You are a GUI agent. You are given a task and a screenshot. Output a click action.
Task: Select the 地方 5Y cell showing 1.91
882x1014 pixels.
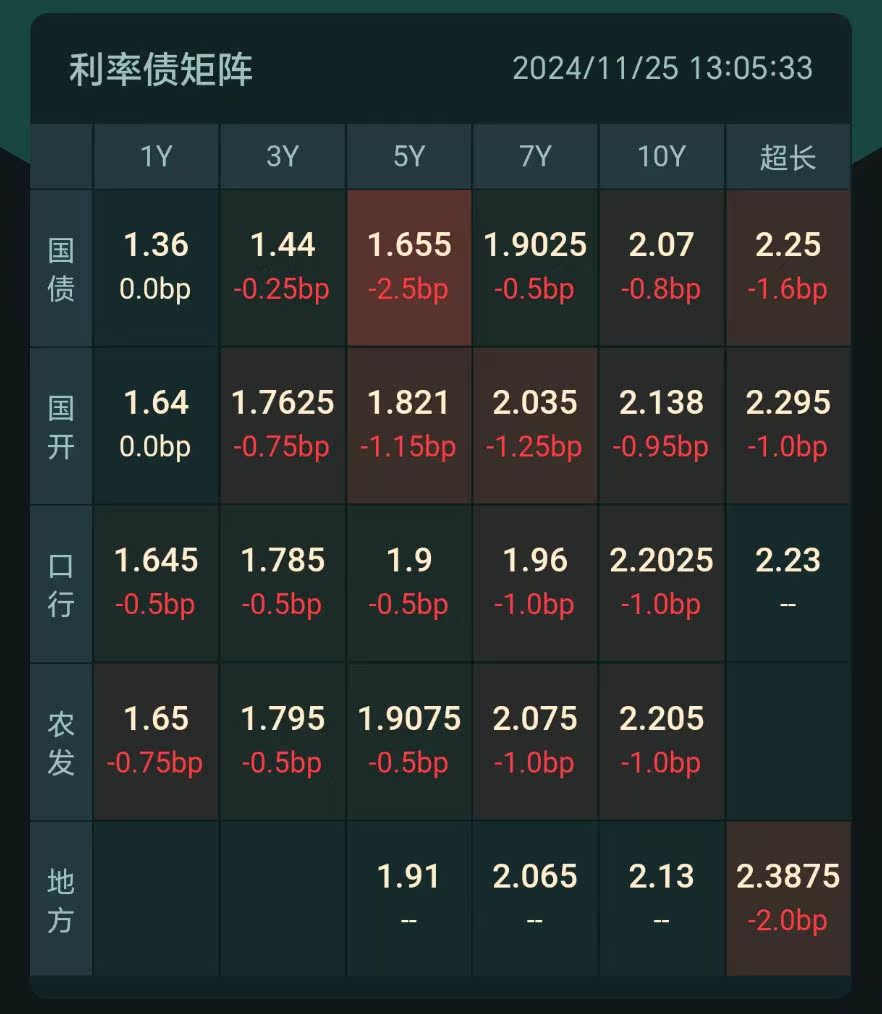pyautogui.click(x=407, y=898)
